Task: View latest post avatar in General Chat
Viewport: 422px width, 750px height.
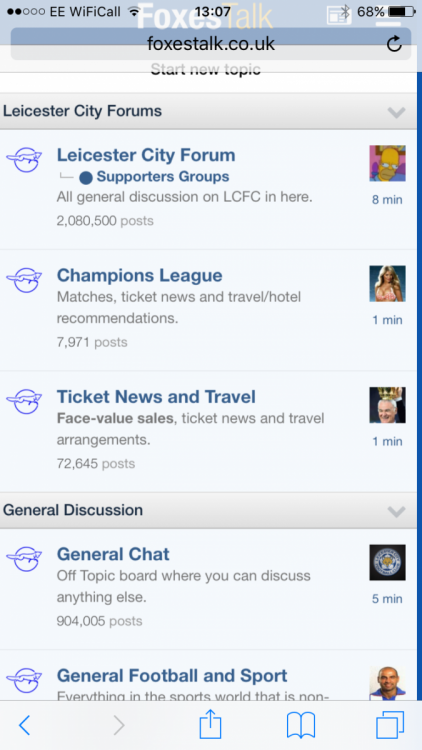Action: pyautogui.click(x=387, y=562)
